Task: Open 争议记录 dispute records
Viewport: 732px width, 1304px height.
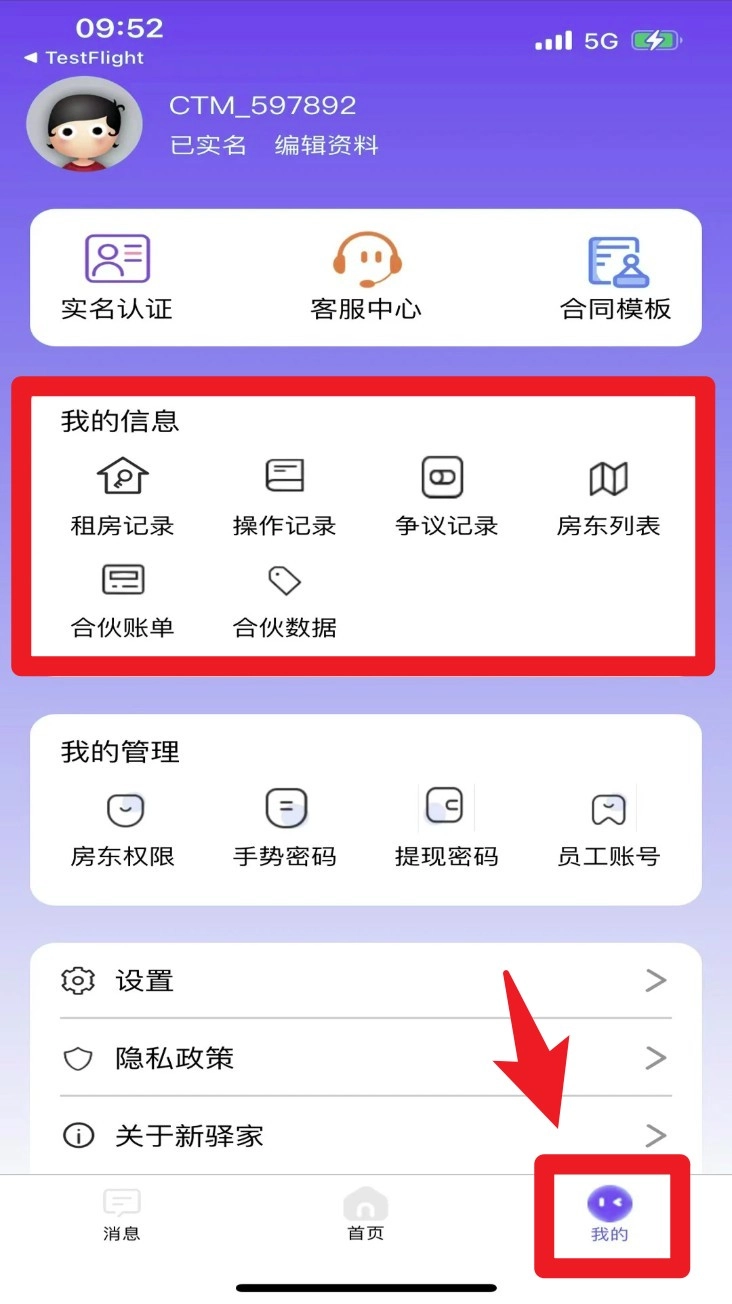Action: point(446,497)
